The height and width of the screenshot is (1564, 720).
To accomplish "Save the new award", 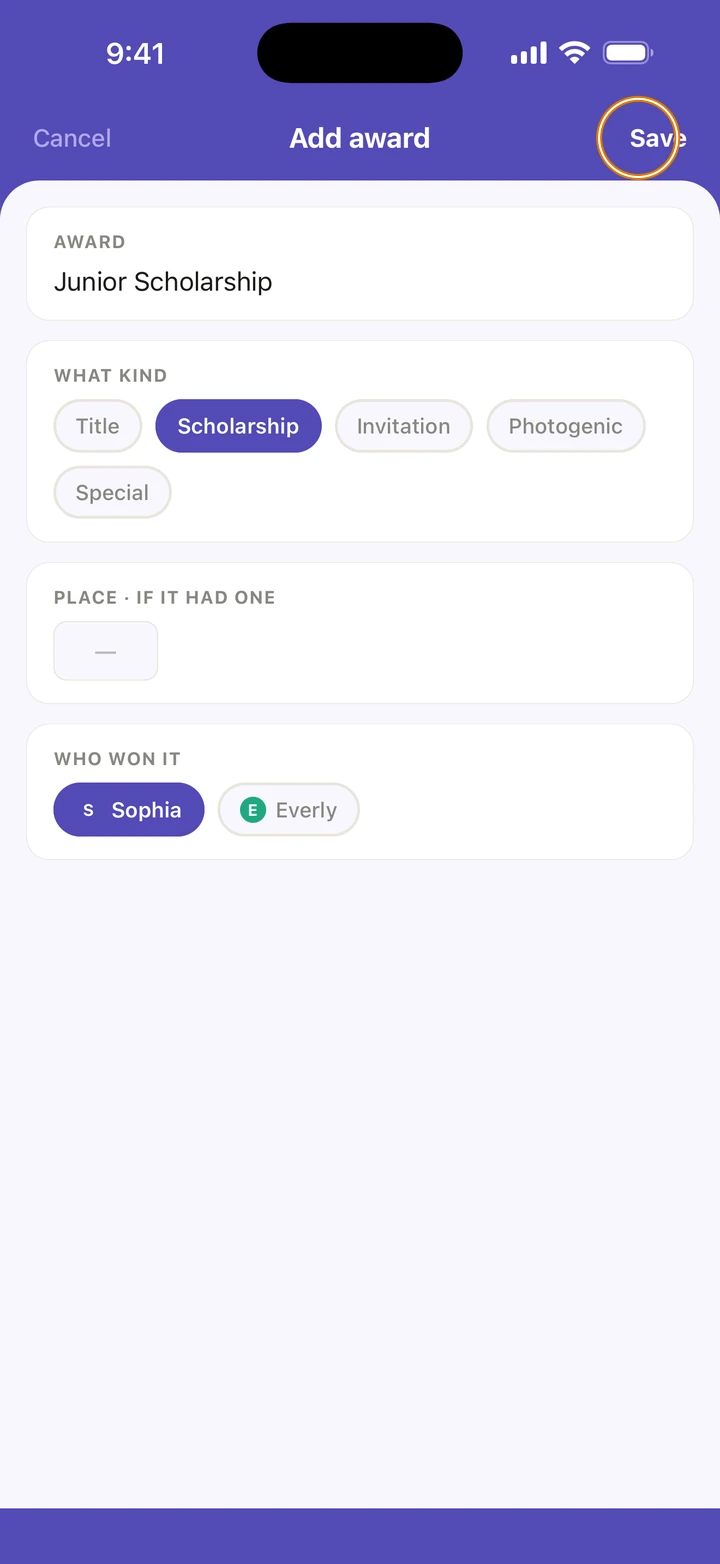I will point(657,138).
